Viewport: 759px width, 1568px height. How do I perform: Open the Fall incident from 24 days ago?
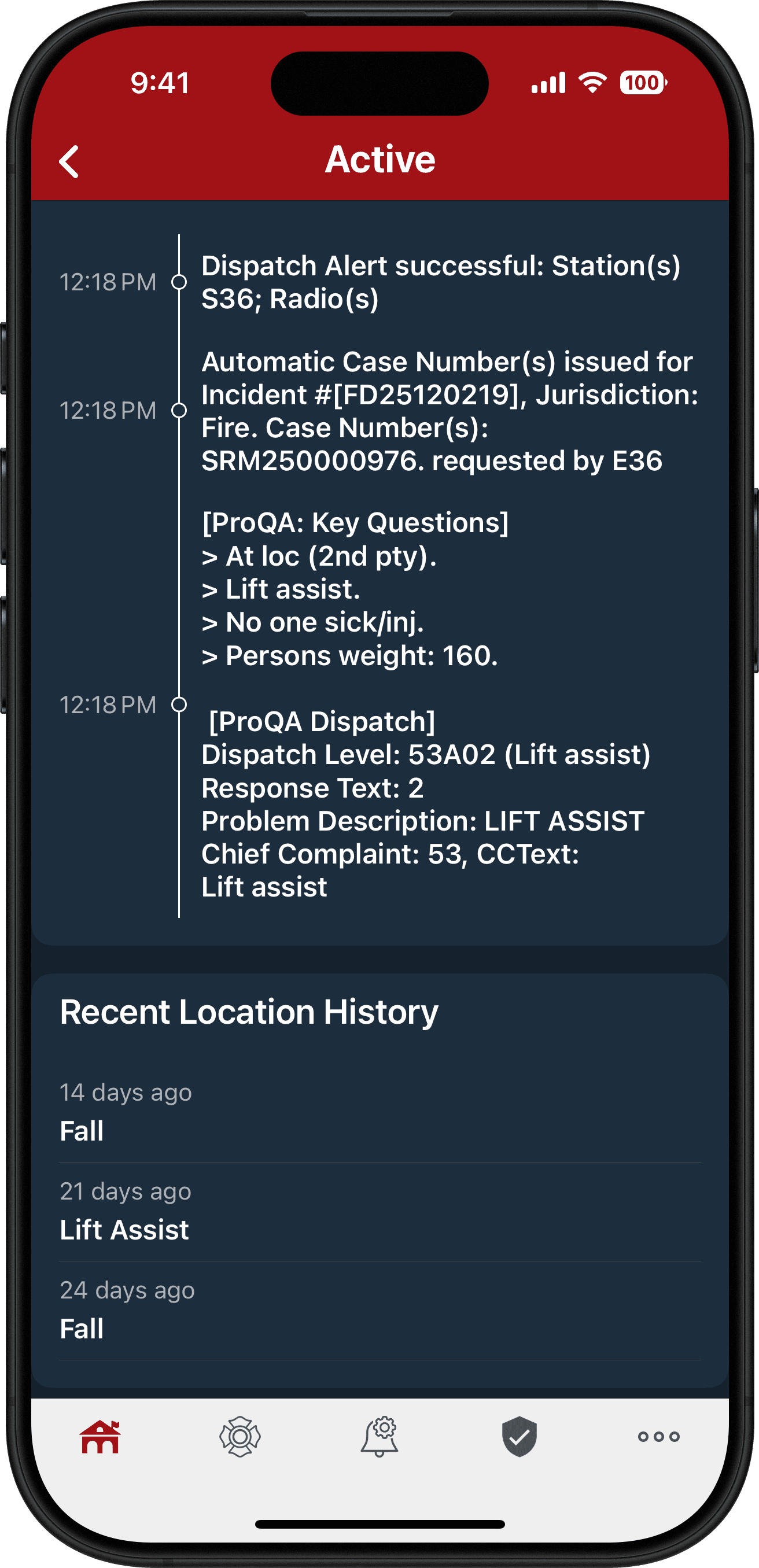(x=380, y=1310)
